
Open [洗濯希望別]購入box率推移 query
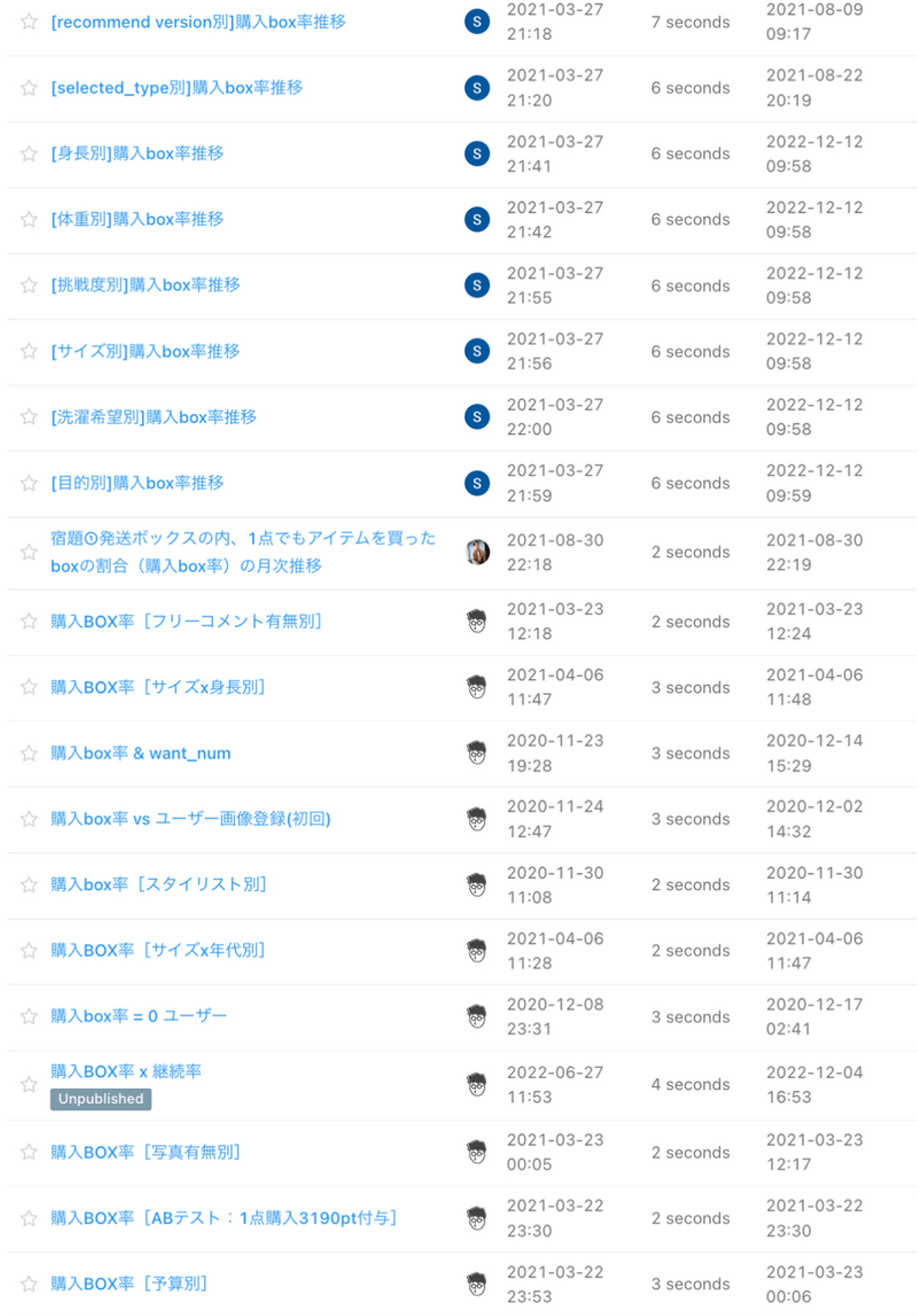[154, 417]
